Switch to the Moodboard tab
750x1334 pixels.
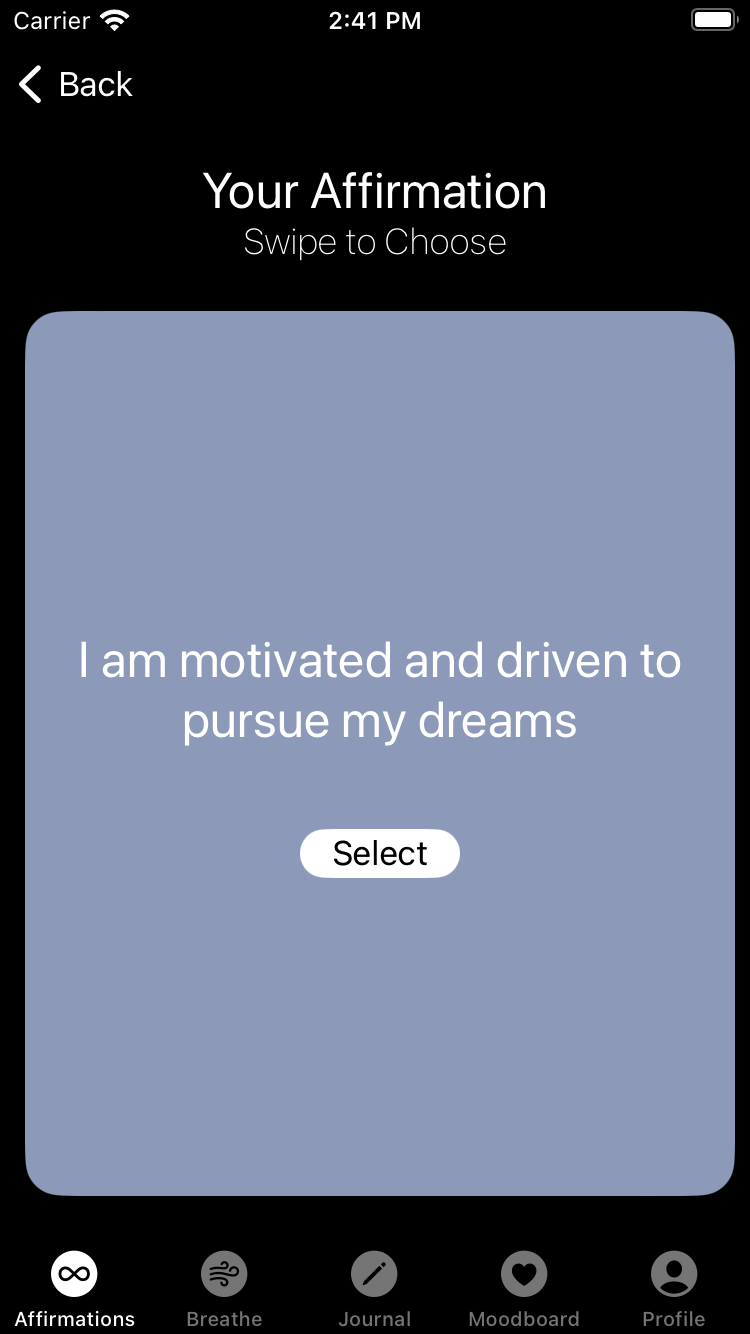point(524,1319)
